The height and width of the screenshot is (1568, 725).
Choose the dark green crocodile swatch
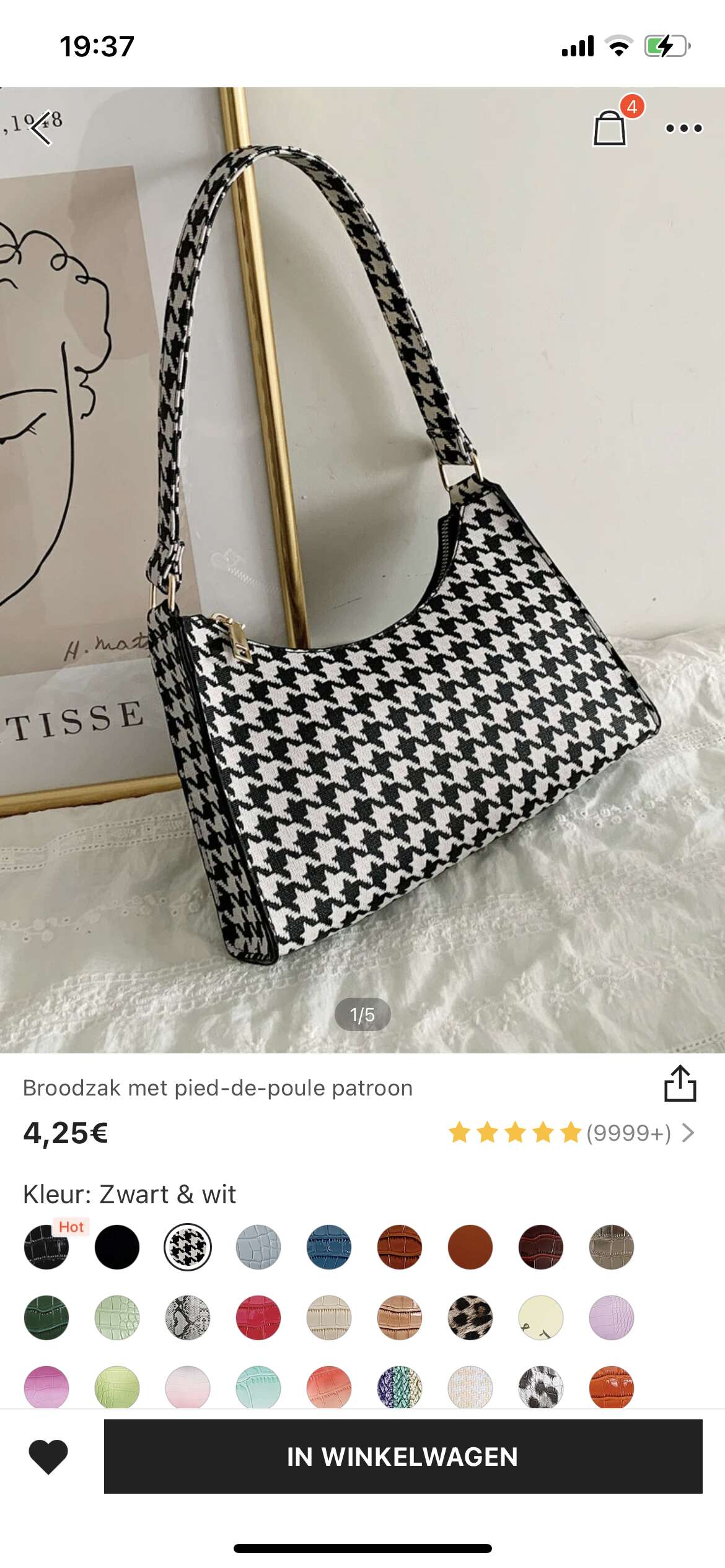click(x=46, y=1317)
